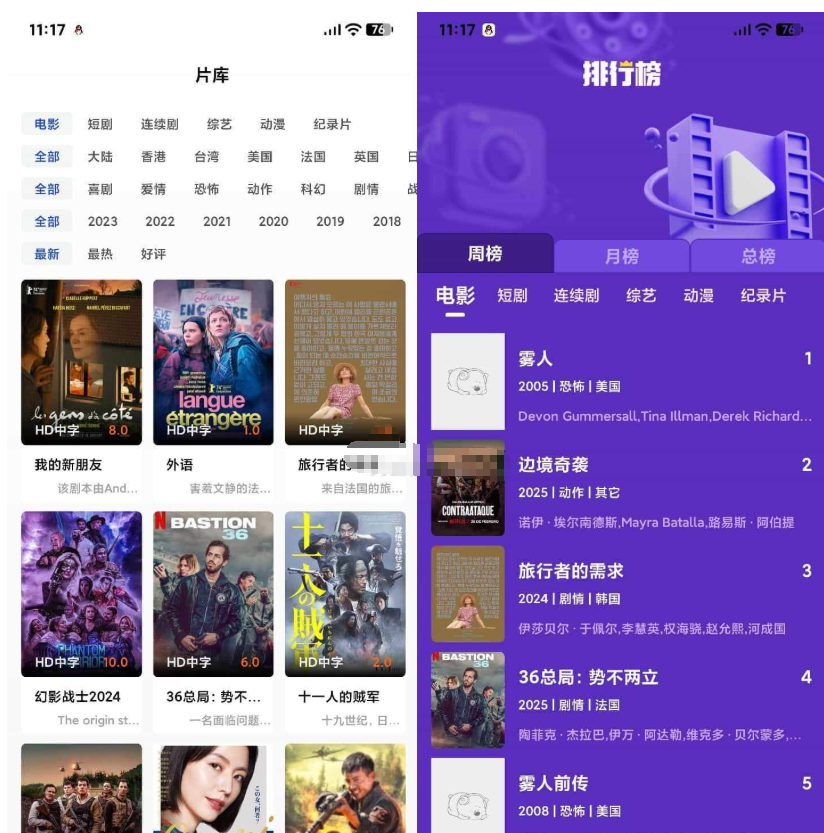
Task: Click the Netflix N logo on 36总局 poster
Action: [161, 523]
